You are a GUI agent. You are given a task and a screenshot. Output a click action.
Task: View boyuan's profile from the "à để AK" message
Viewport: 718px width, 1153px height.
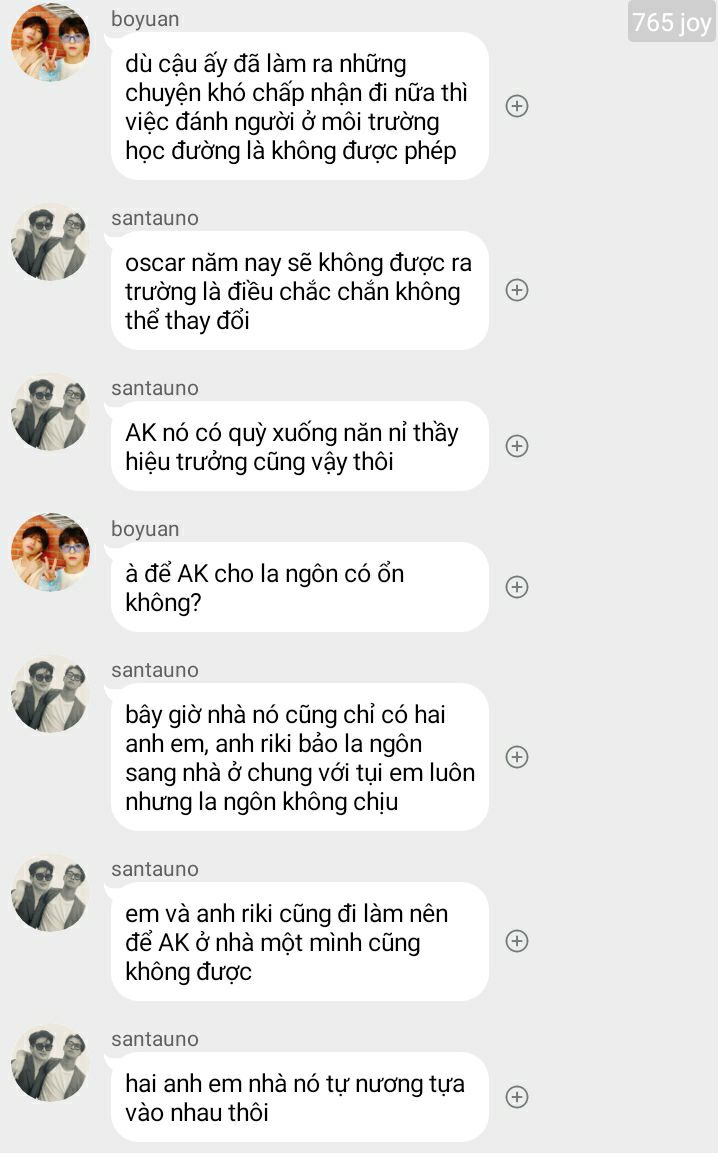click(x=50, y=552)
